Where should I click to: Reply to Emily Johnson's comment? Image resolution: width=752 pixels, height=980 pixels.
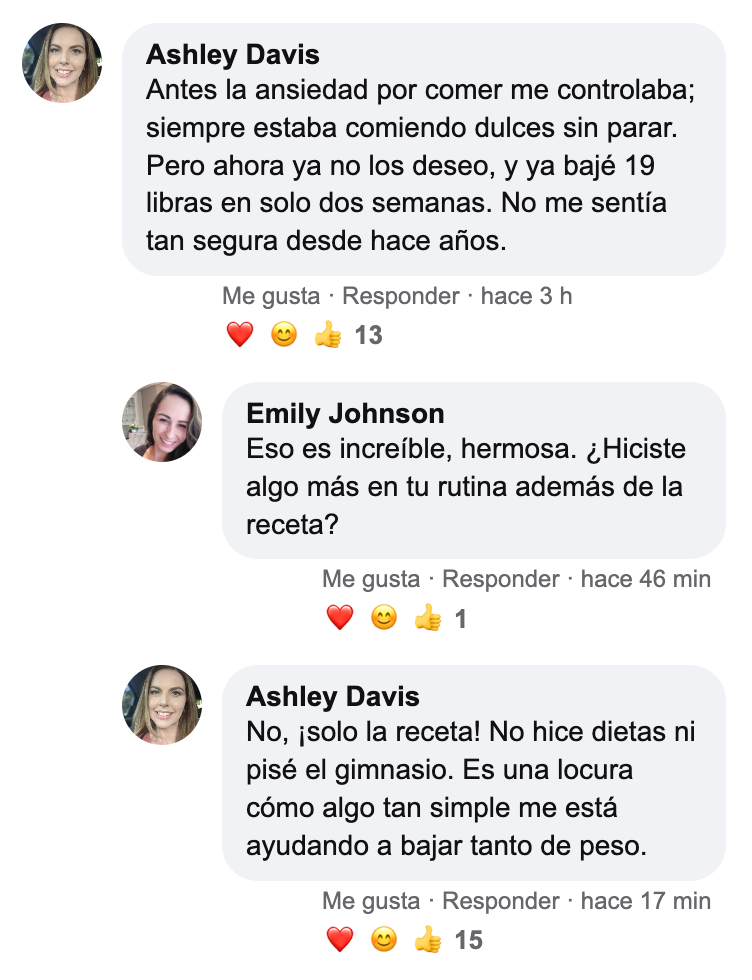[x=500, y=579]
